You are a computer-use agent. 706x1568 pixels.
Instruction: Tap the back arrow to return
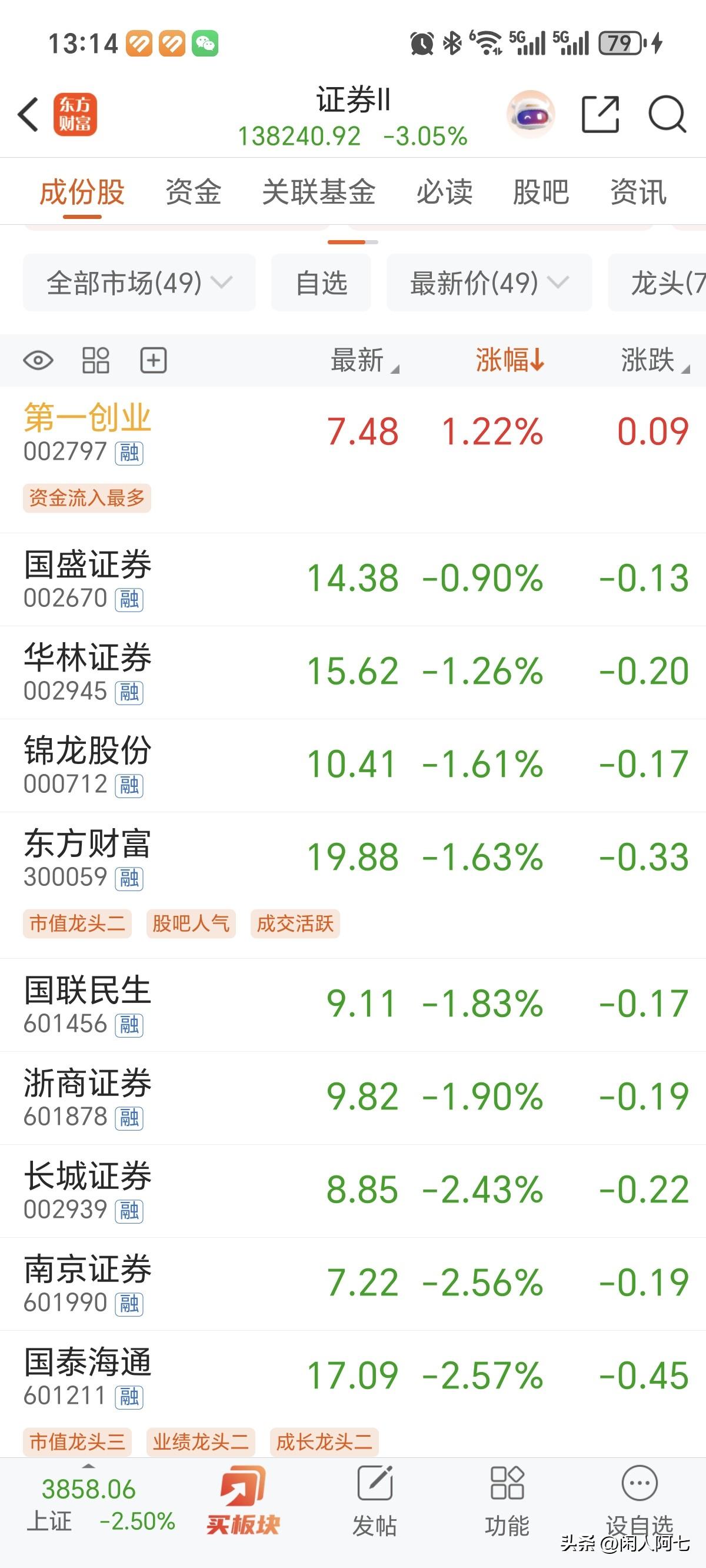(28, 114)
